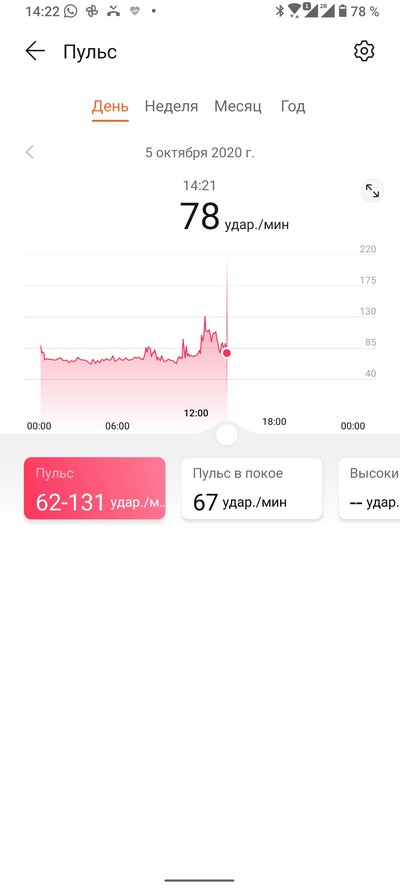Go back from the Пульс screen

coord(35,52)
